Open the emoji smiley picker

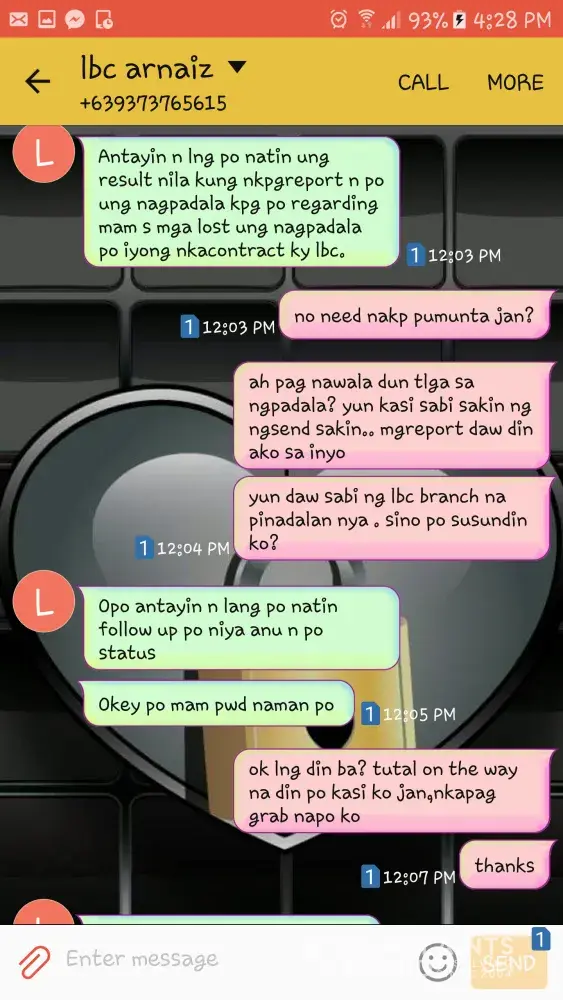pos(437,962)
